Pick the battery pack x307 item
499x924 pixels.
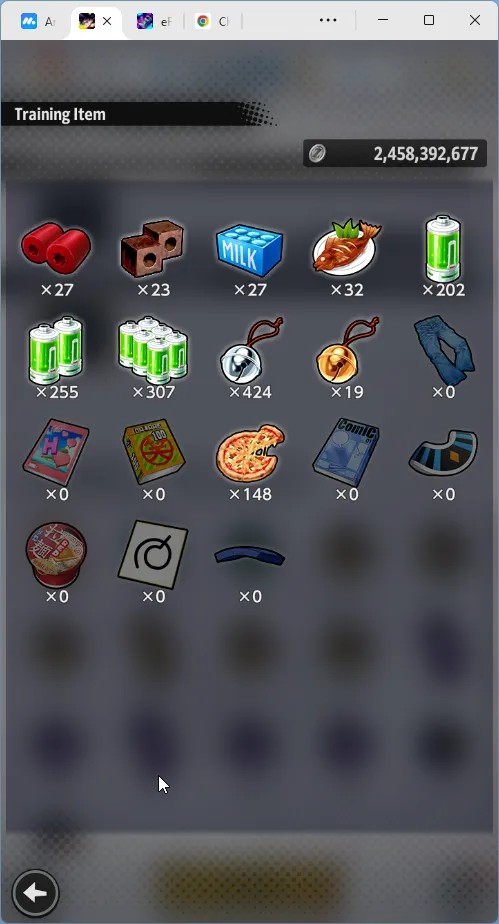pyautogui.click(x=153, y=351)
